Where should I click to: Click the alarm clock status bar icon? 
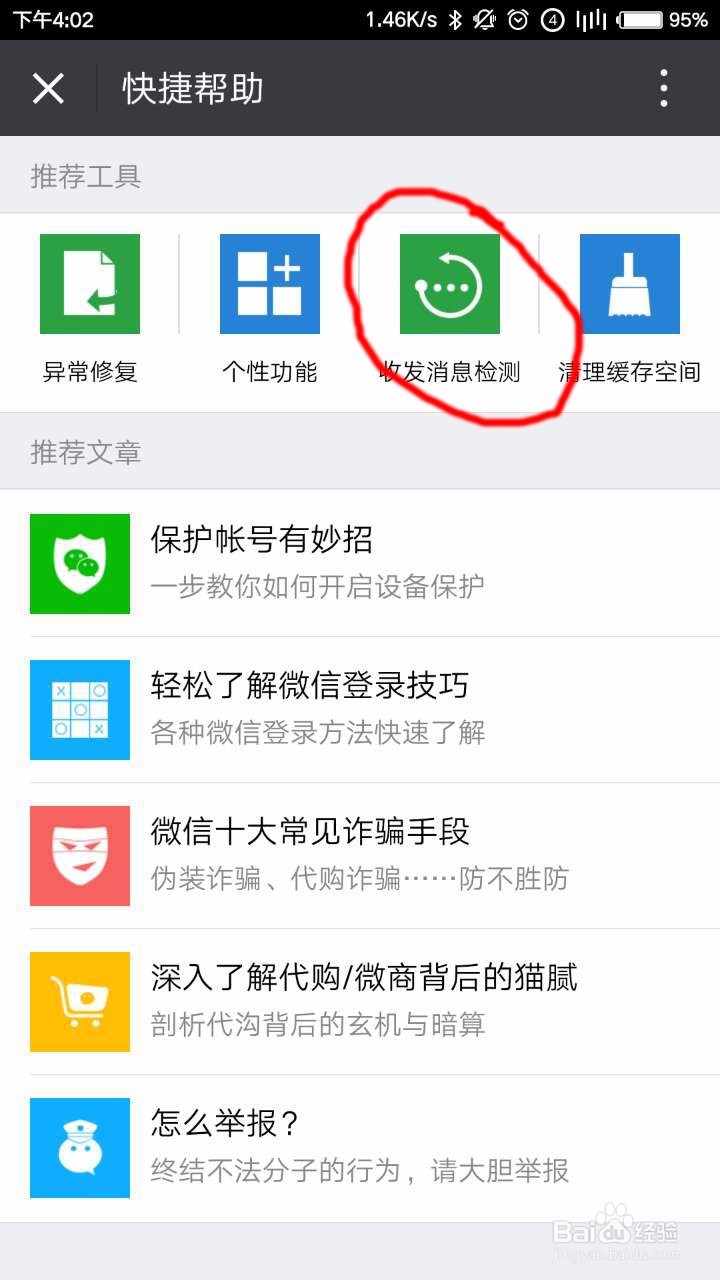(516, 17)
